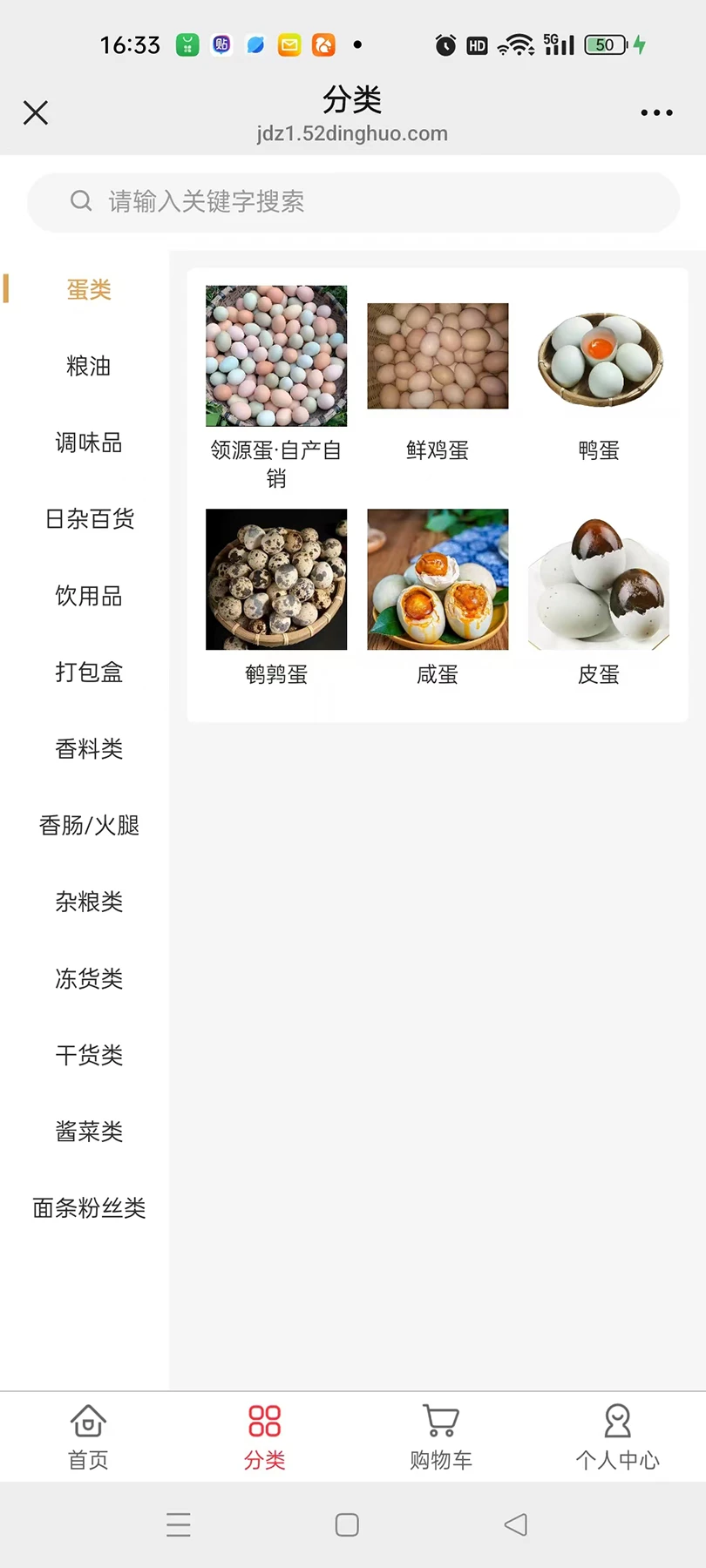Browse the 面条粉丝类 category
This screenshot has height=1568, width=706.
point(89,1207)
